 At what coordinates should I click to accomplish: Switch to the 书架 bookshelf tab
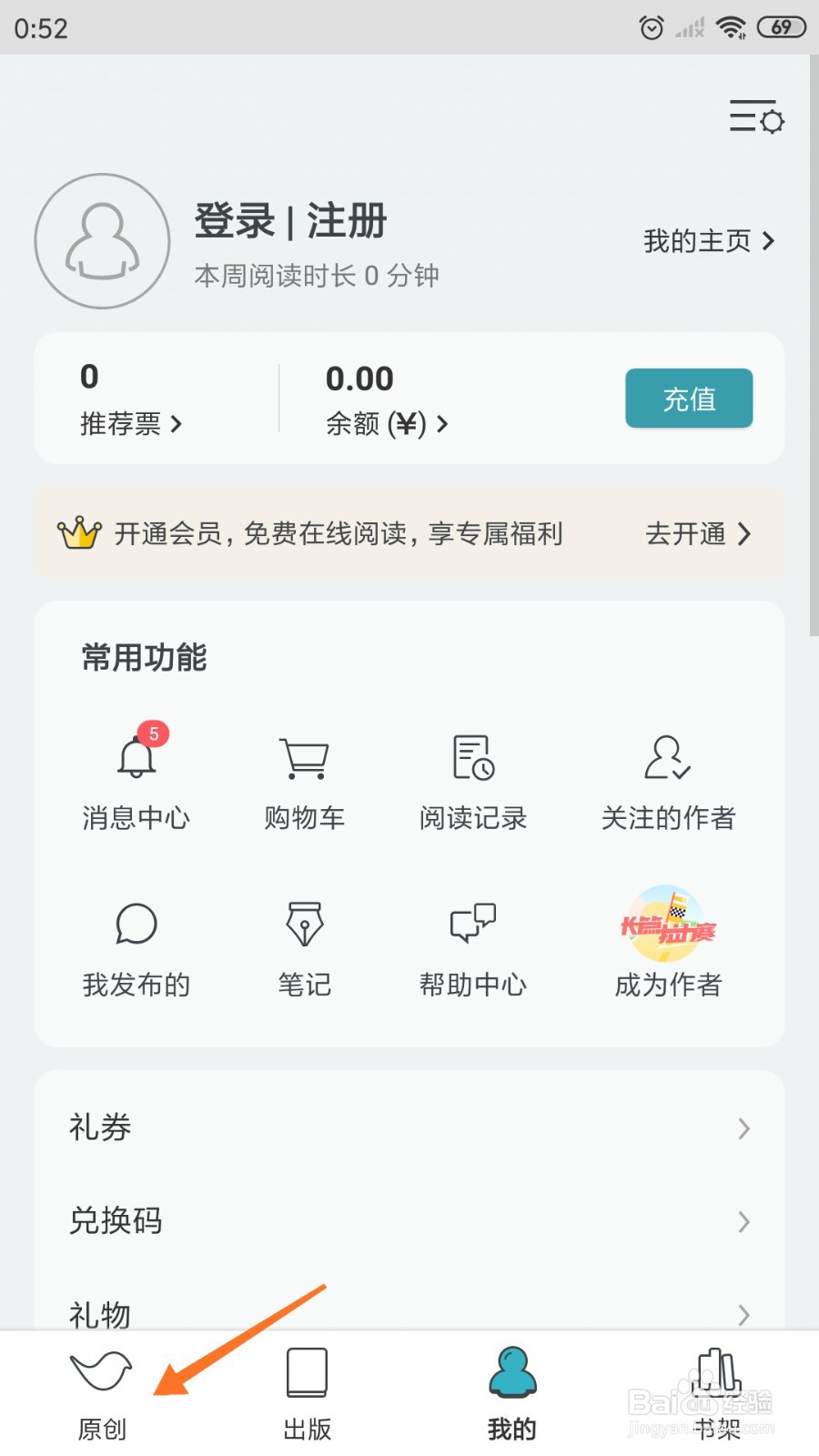(716, 1392)
